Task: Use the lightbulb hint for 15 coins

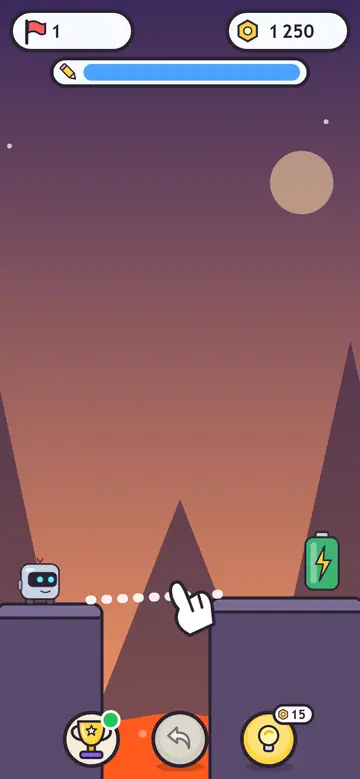Action: click(269, 739)
